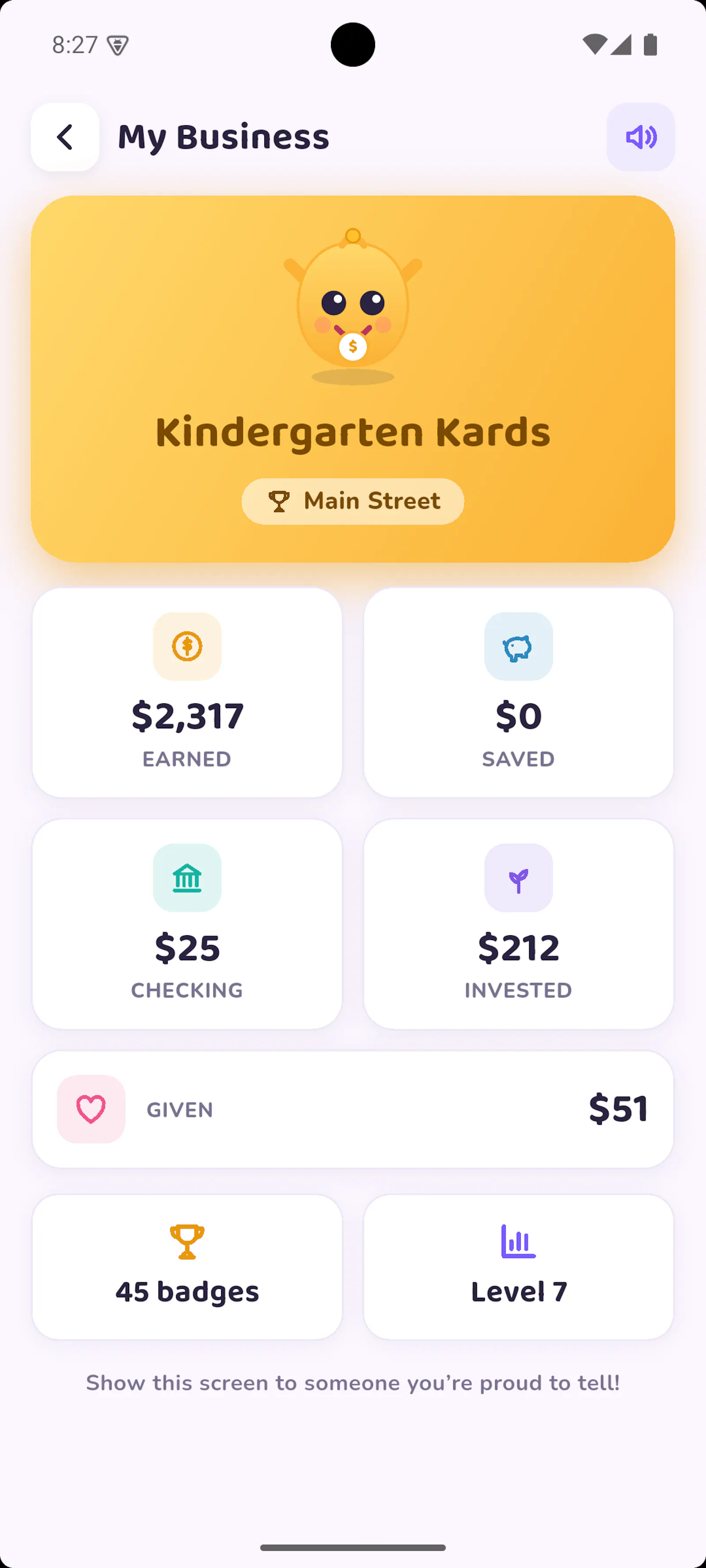
Task: Toggle the sound speaker button
Action: tap(640, 137)
